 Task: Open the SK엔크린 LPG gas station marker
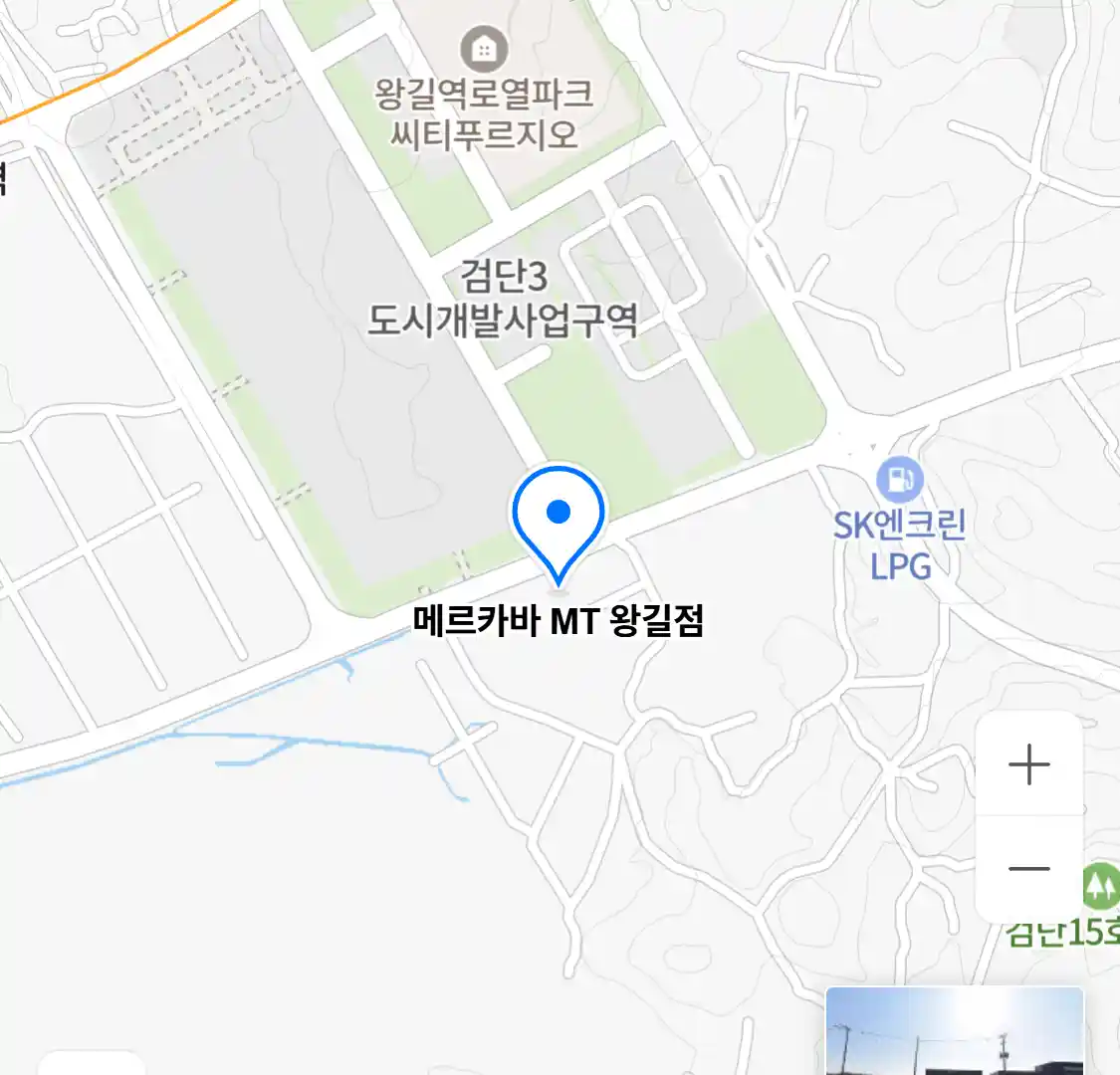pyautogui.click(x=899, y=481)
